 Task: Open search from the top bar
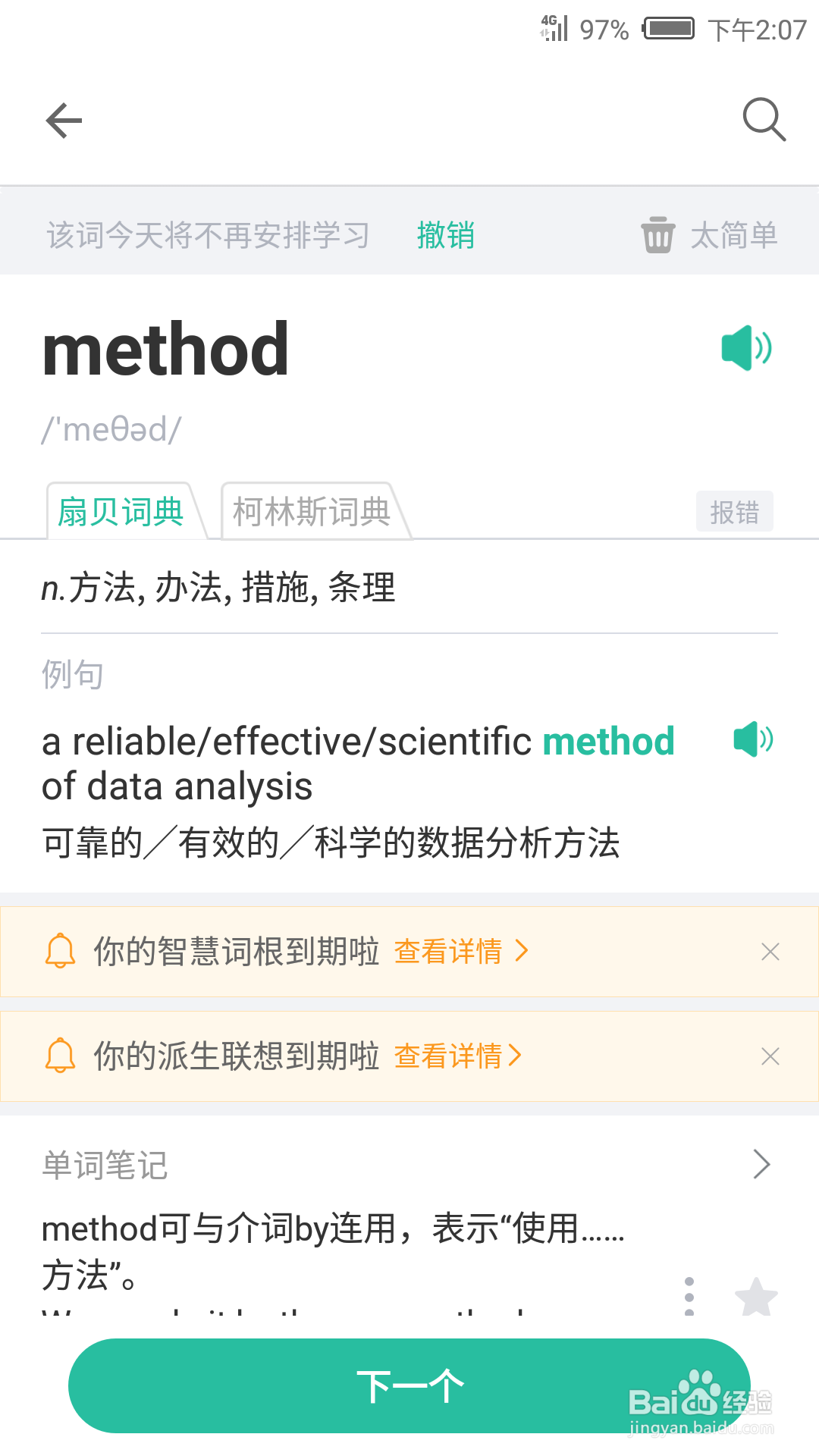pyautogui.click(x=764, y=120)
